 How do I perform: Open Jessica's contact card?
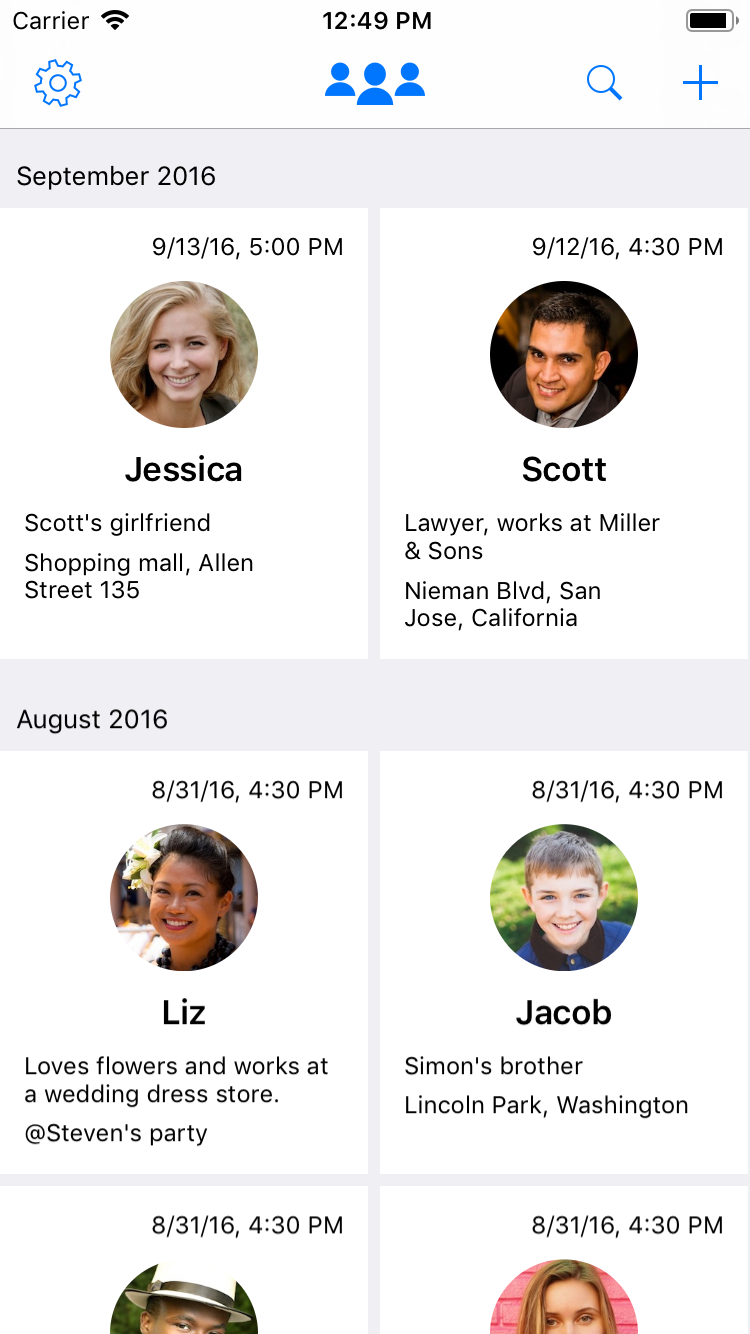point(184,433)
